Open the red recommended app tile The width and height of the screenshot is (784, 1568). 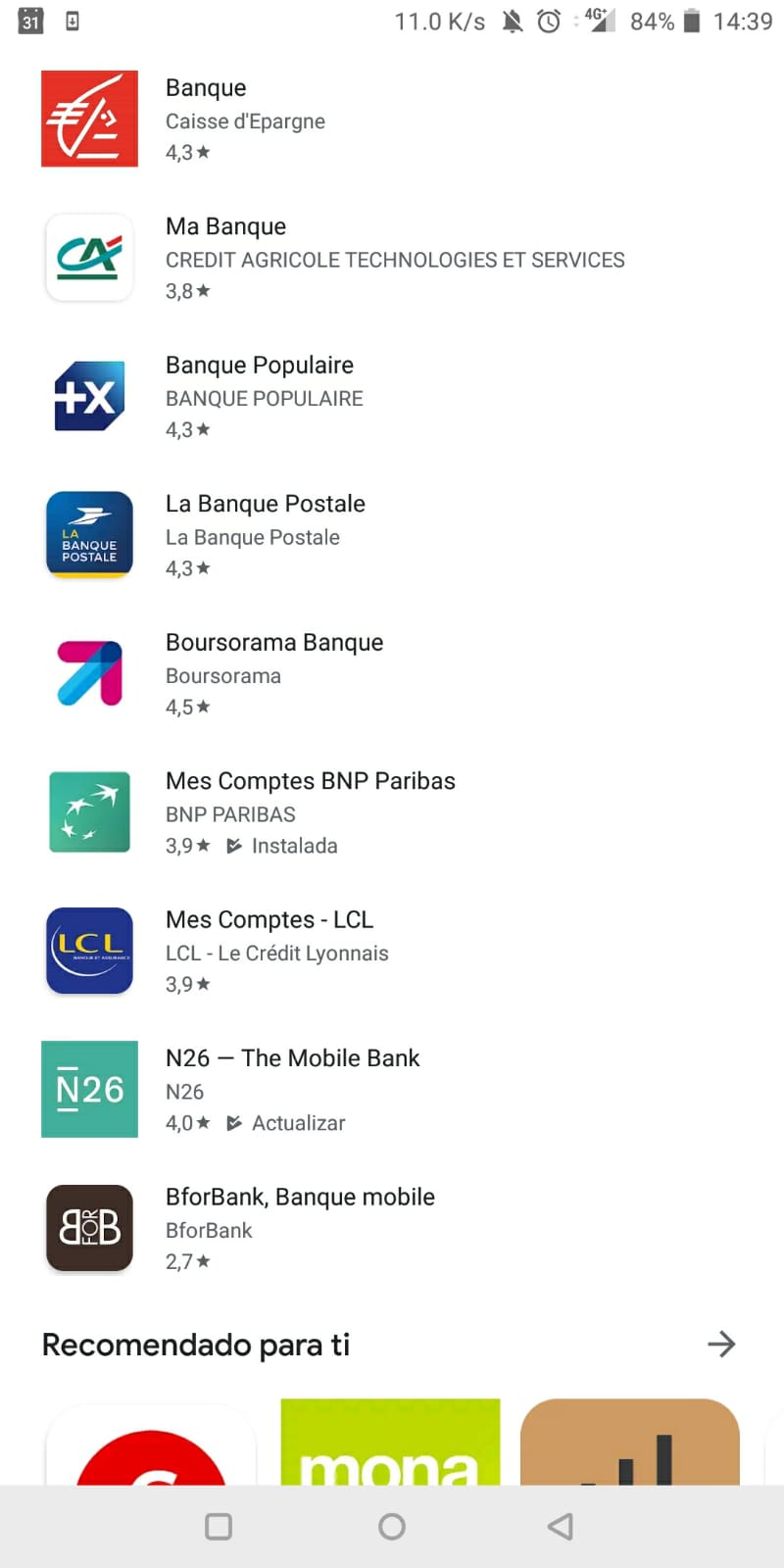[150, 1442]
